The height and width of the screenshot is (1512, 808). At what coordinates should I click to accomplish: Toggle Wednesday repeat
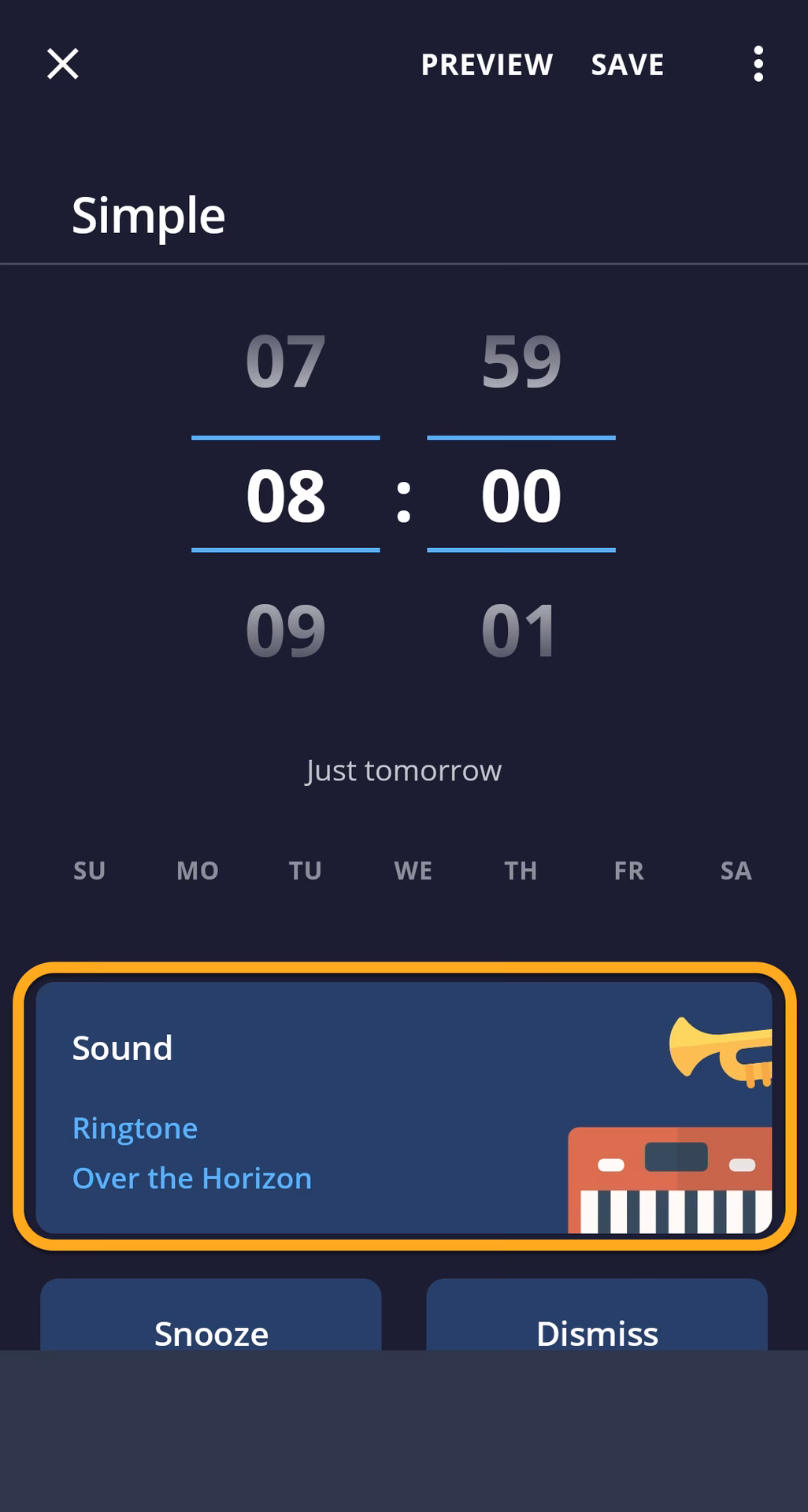(413, 870)
